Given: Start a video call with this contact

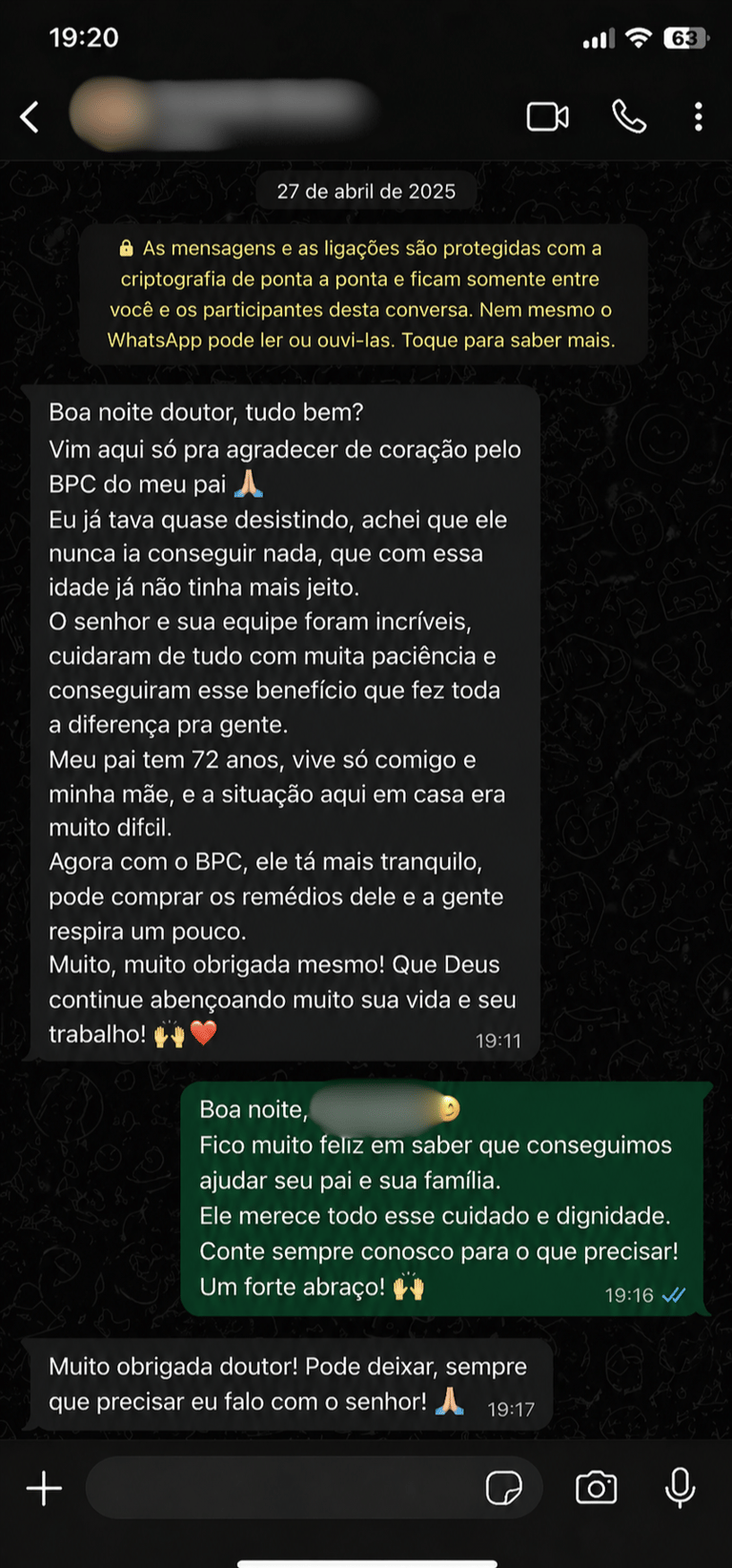Looking at the screenshot, I should pyautogui.click(x=548, y=117).
